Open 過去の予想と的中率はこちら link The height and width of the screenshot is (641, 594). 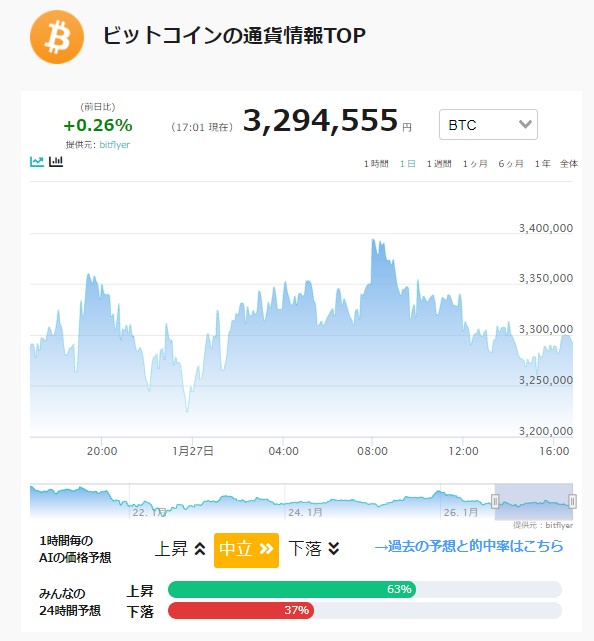click(x=469, y=546)
